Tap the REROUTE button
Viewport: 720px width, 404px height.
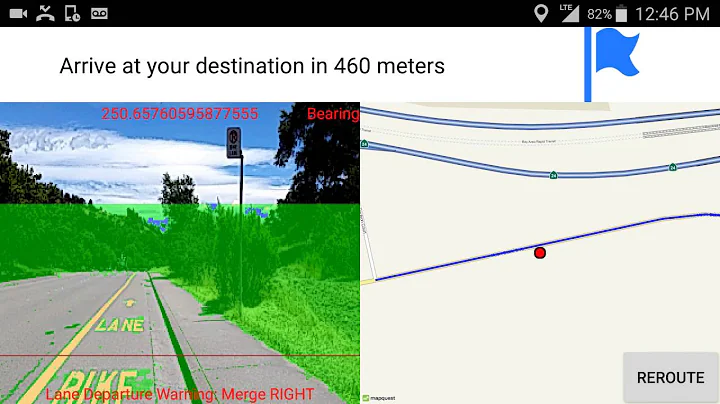[x=670, y=377]
